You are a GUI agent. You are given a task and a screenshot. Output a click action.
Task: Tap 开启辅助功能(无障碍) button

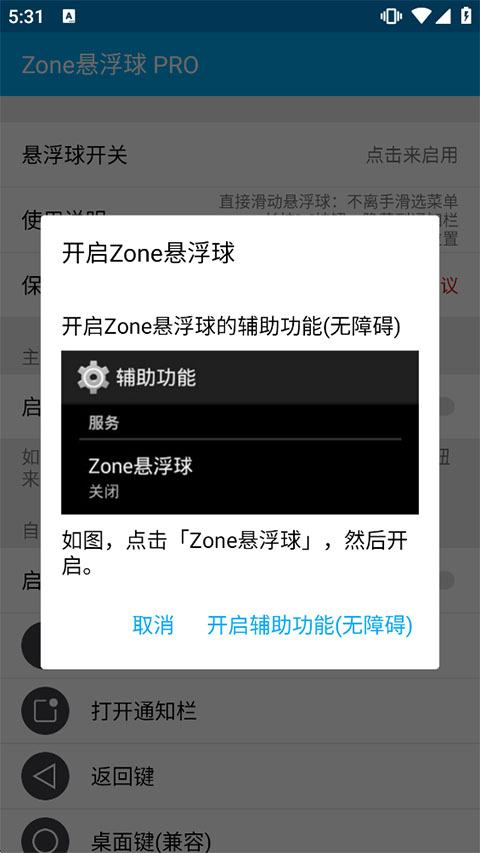pos(310,626)
